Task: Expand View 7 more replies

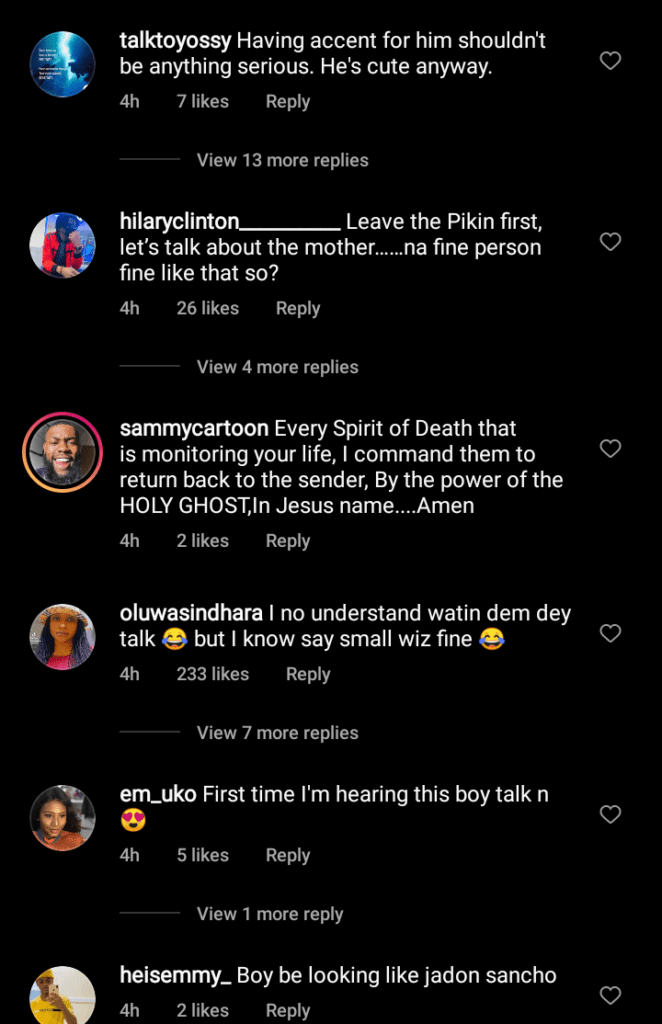Action: tap(277, 733)
